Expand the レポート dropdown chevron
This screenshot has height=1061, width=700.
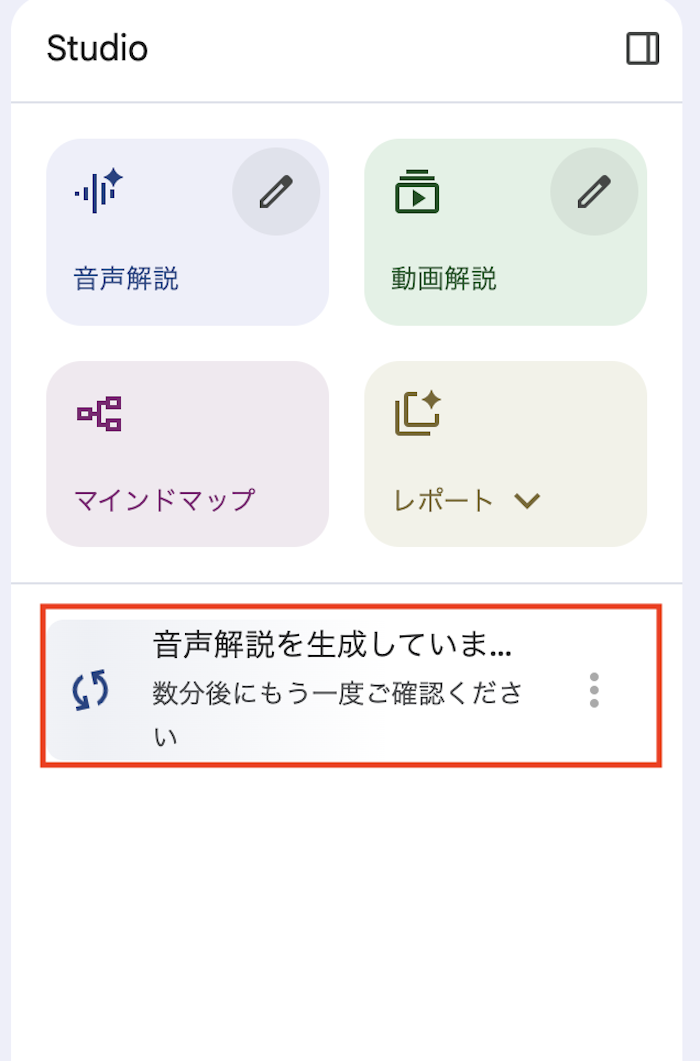tap(527, 500)
